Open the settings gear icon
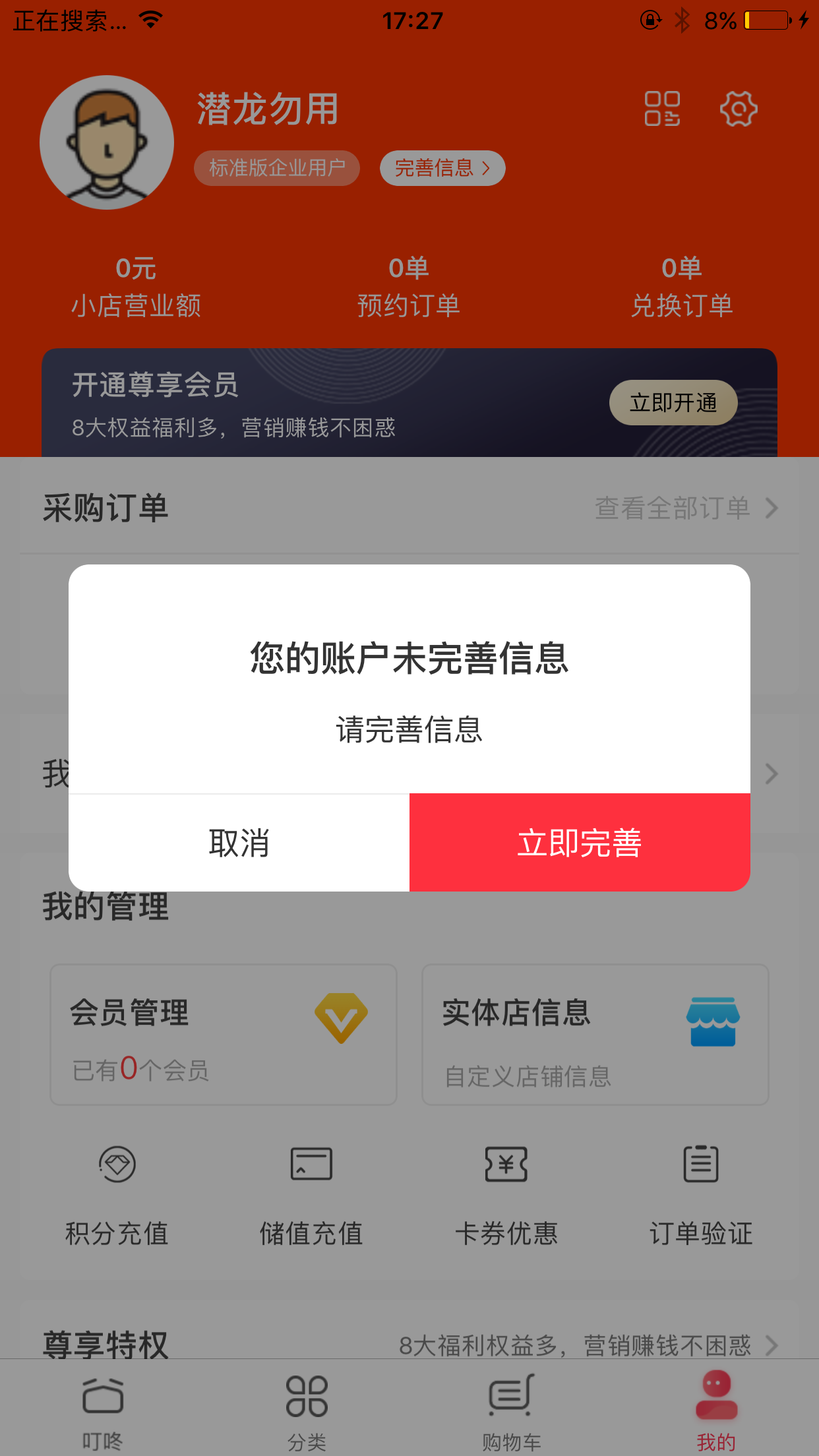Viewport: 819px width, 1456px height. pyautogui.click(x=738, y=109)
